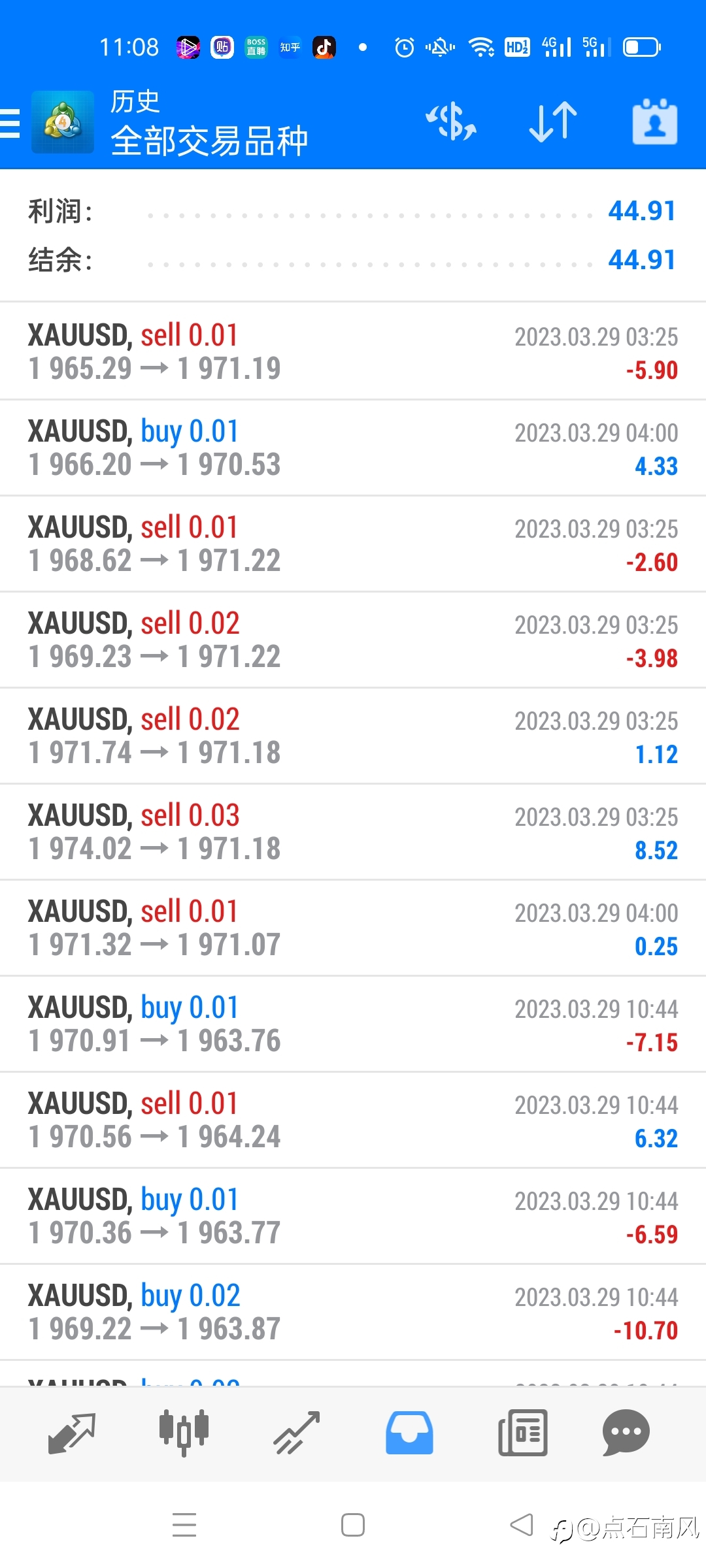Switch to the Chart candlestick tab

[x=184, y=1433]
